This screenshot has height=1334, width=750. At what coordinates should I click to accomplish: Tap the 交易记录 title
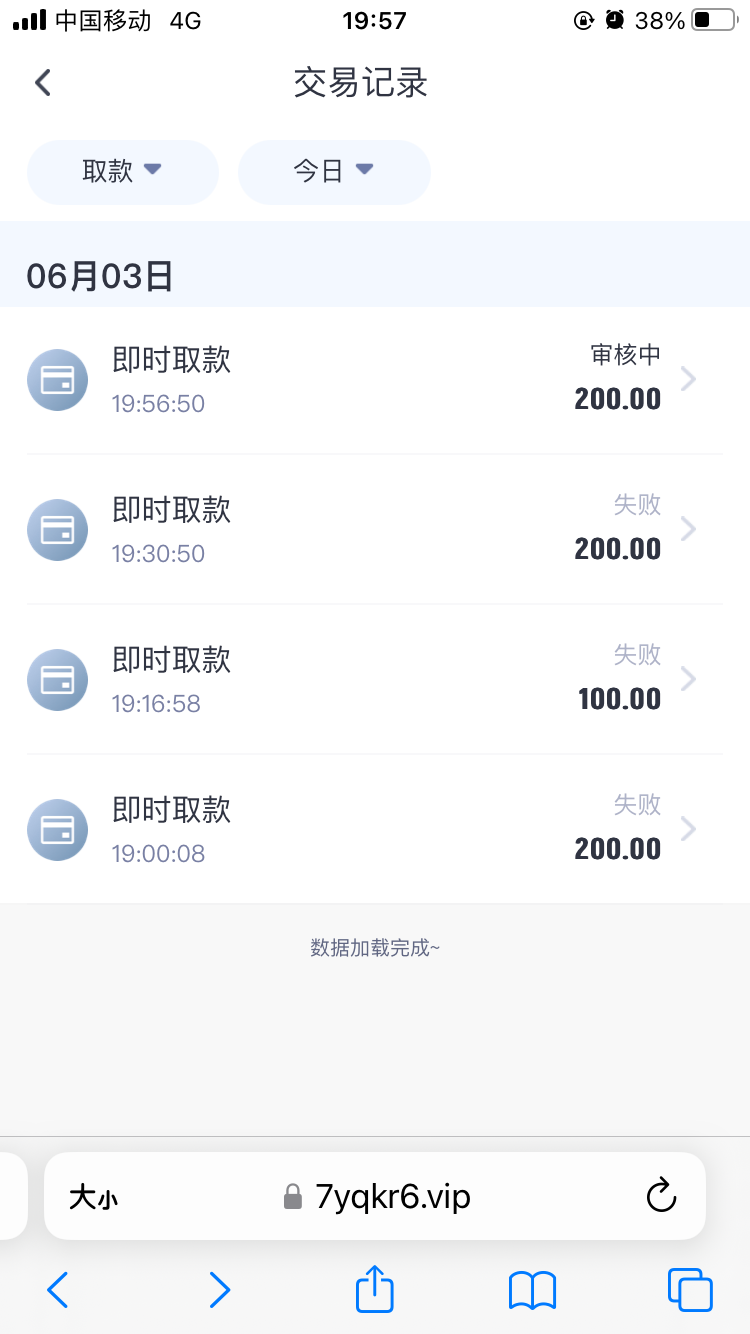(x=375, y=84)
